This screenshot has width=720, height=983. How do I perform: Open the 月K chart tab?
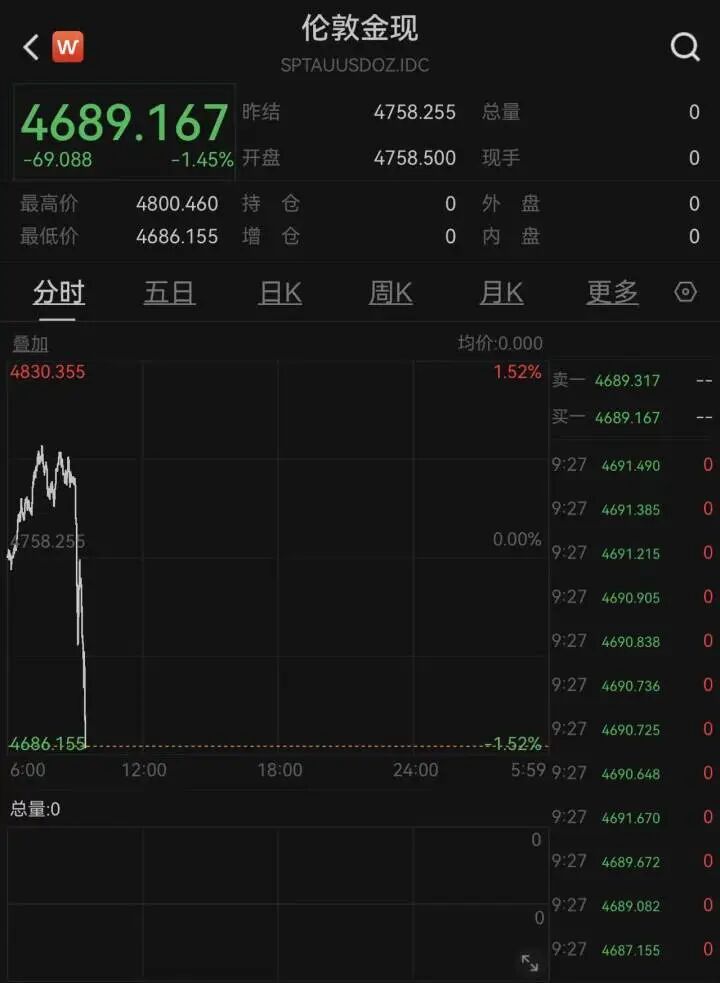pyautogui.click(x=501, y=292)
